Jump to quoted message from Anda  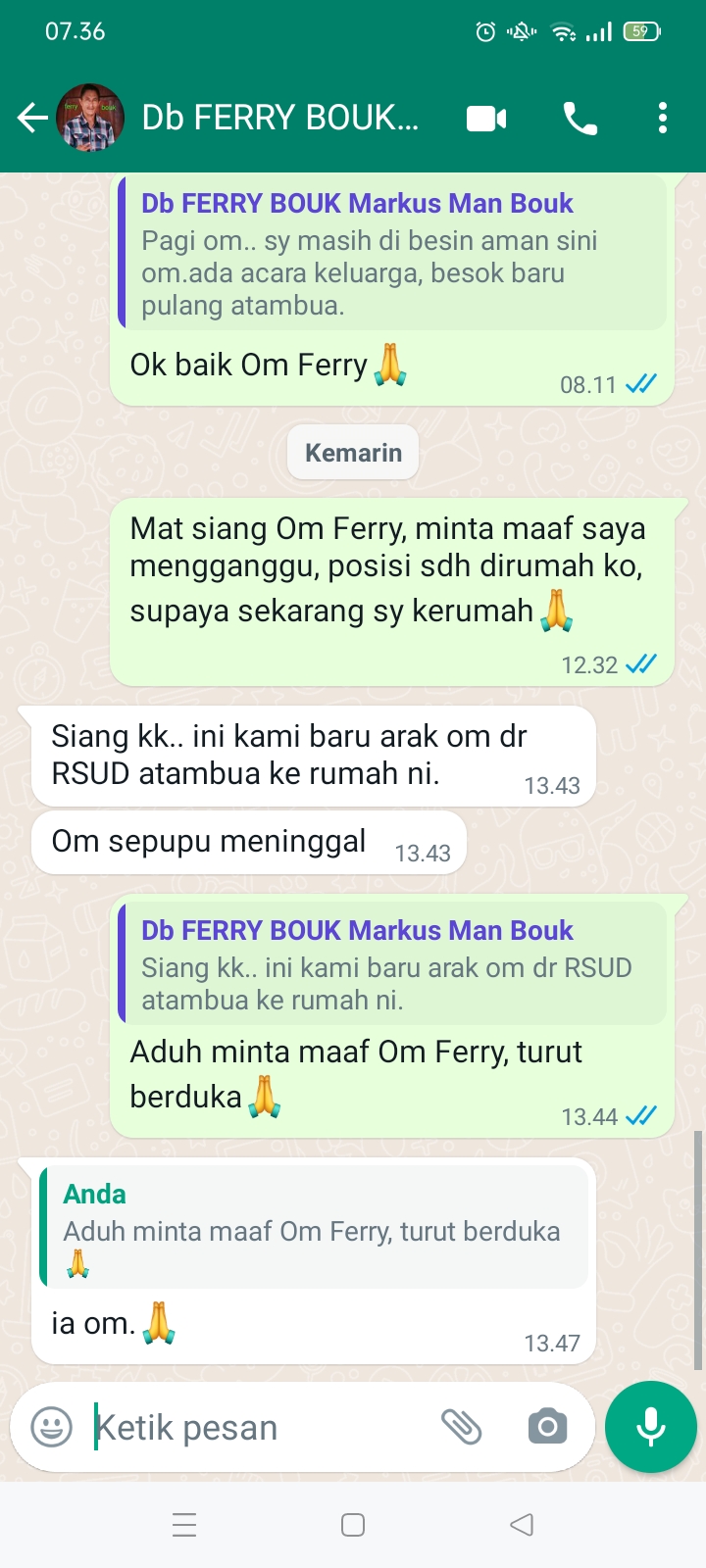point(314,1227)
